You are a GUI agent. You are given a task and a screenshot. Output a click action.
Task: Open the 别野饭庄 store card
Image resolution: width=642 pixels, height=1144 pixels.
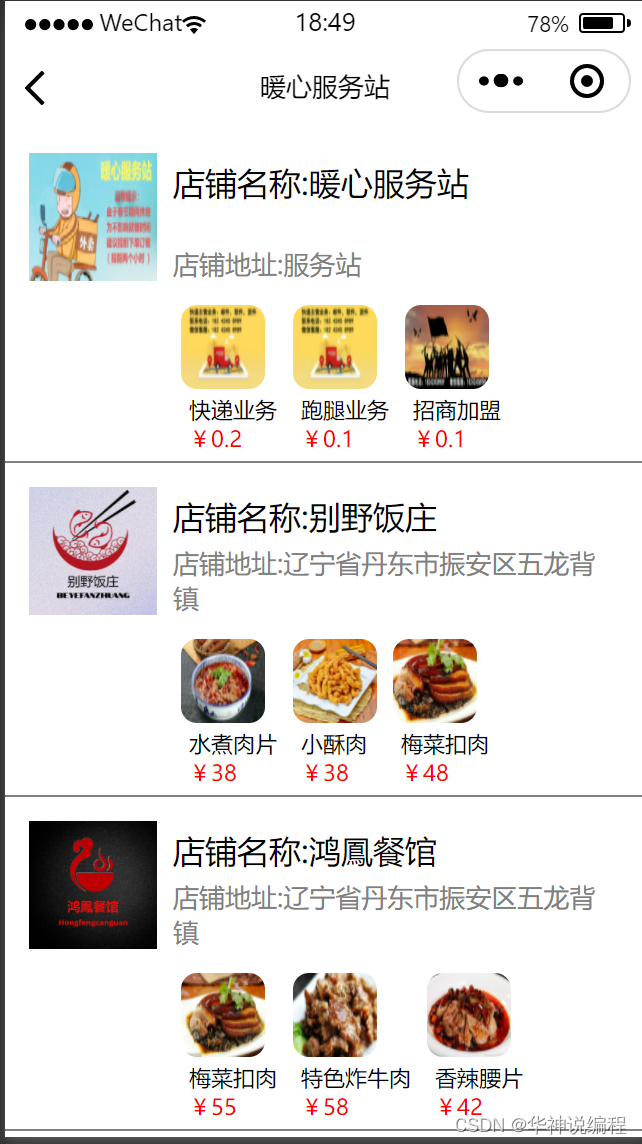click(321, 551)
